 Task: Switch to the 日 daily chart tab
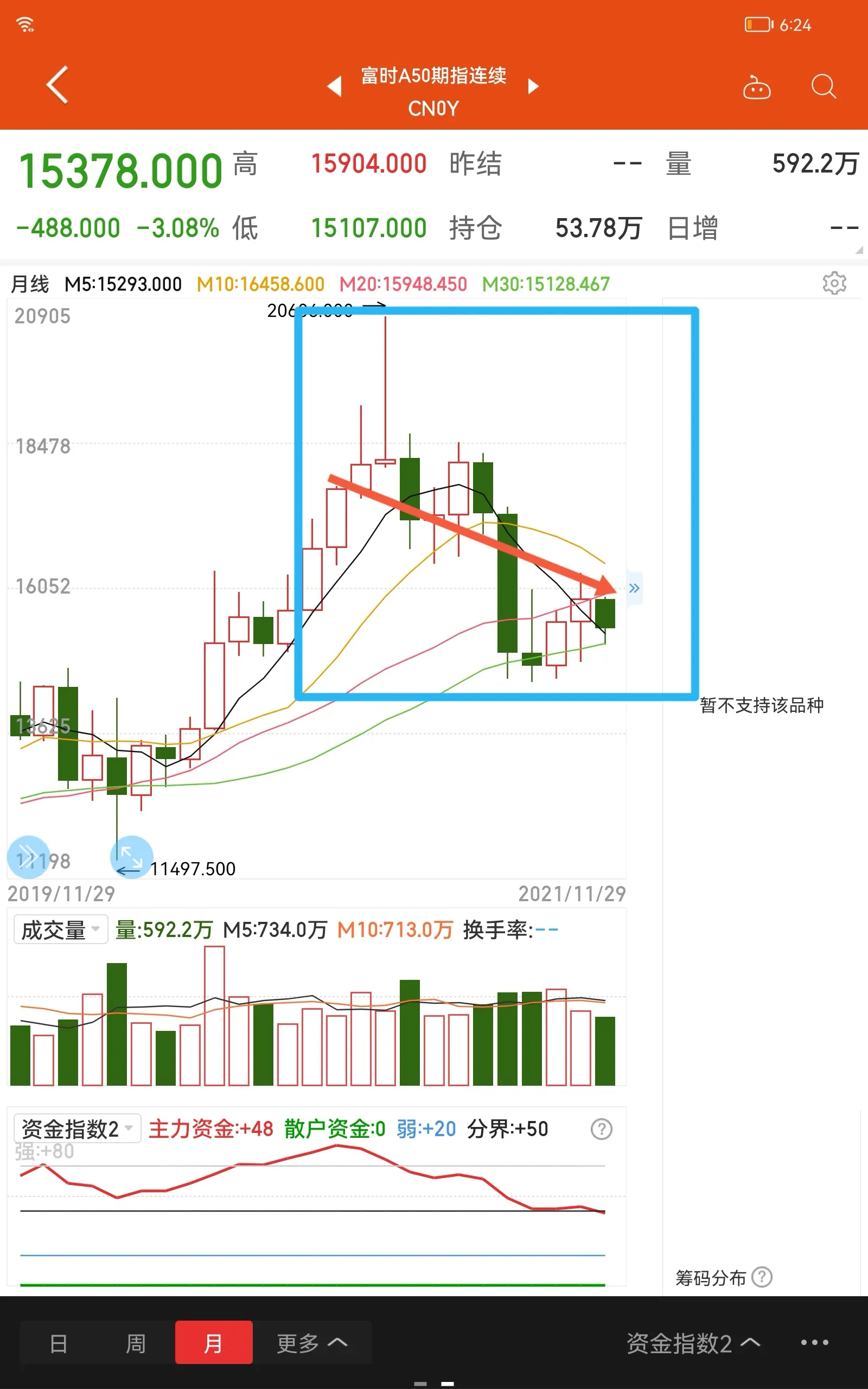point(59,1343)
